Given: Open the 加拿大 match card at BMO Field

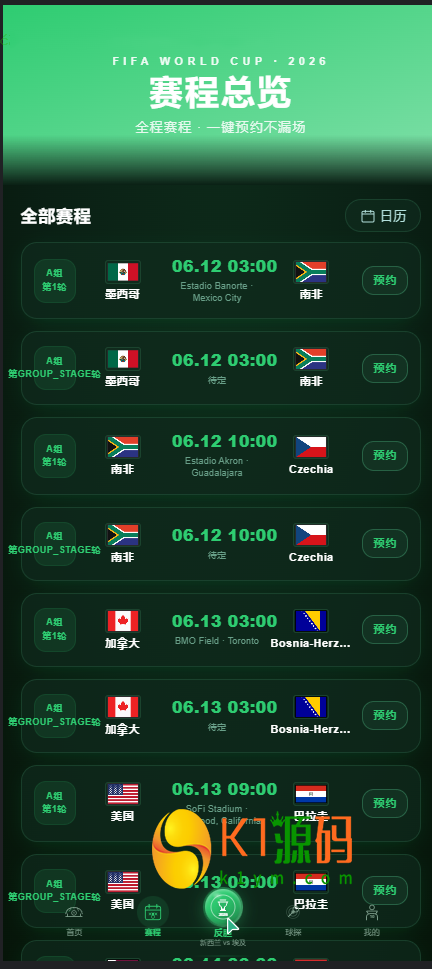Looking at the screenshot, I should point(221,630).
